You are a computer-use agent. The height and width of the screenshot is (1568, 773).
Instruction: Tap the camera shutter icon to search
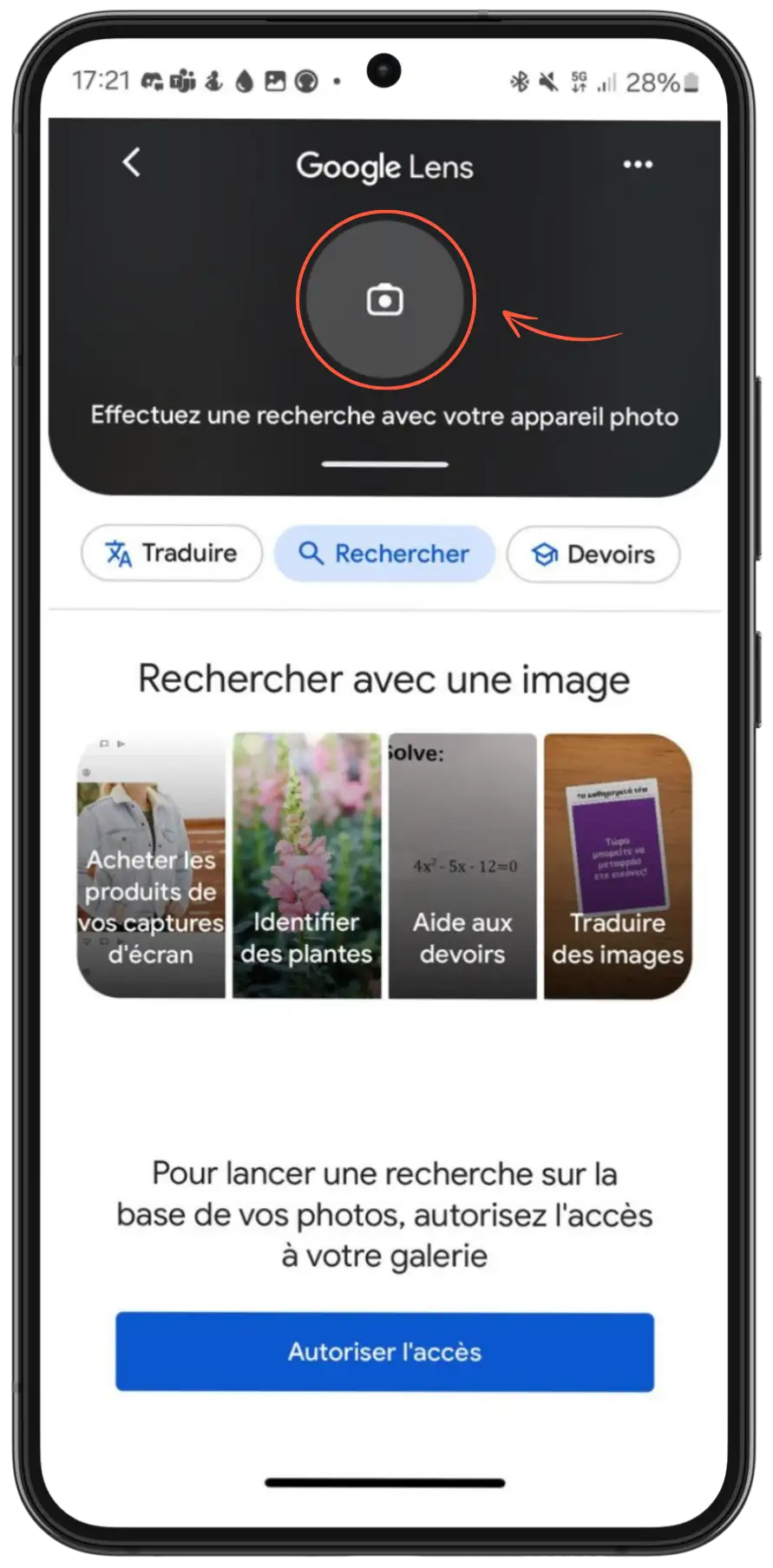coord(384,299)
